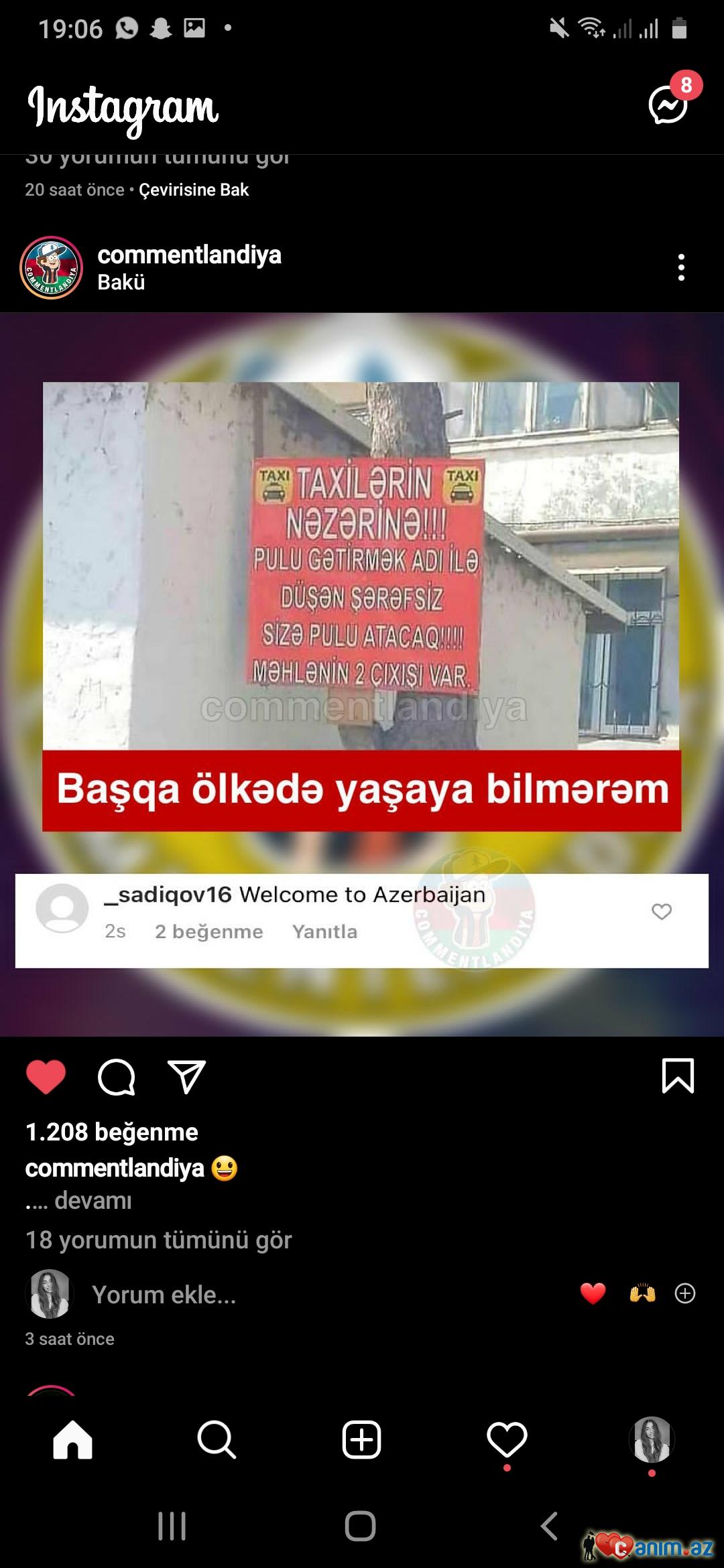
Task: Tap the Yorum ekle comment field
Action: click(164, 1295)
